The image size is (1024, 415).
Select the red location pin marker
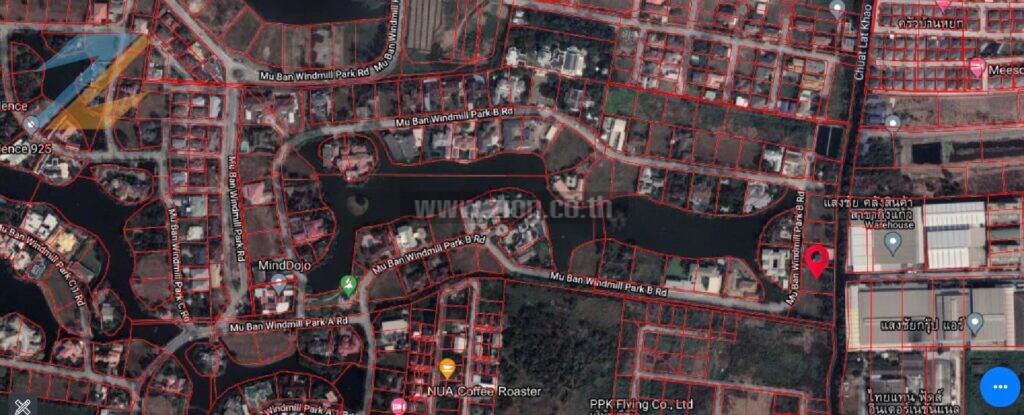pos(817,260)
